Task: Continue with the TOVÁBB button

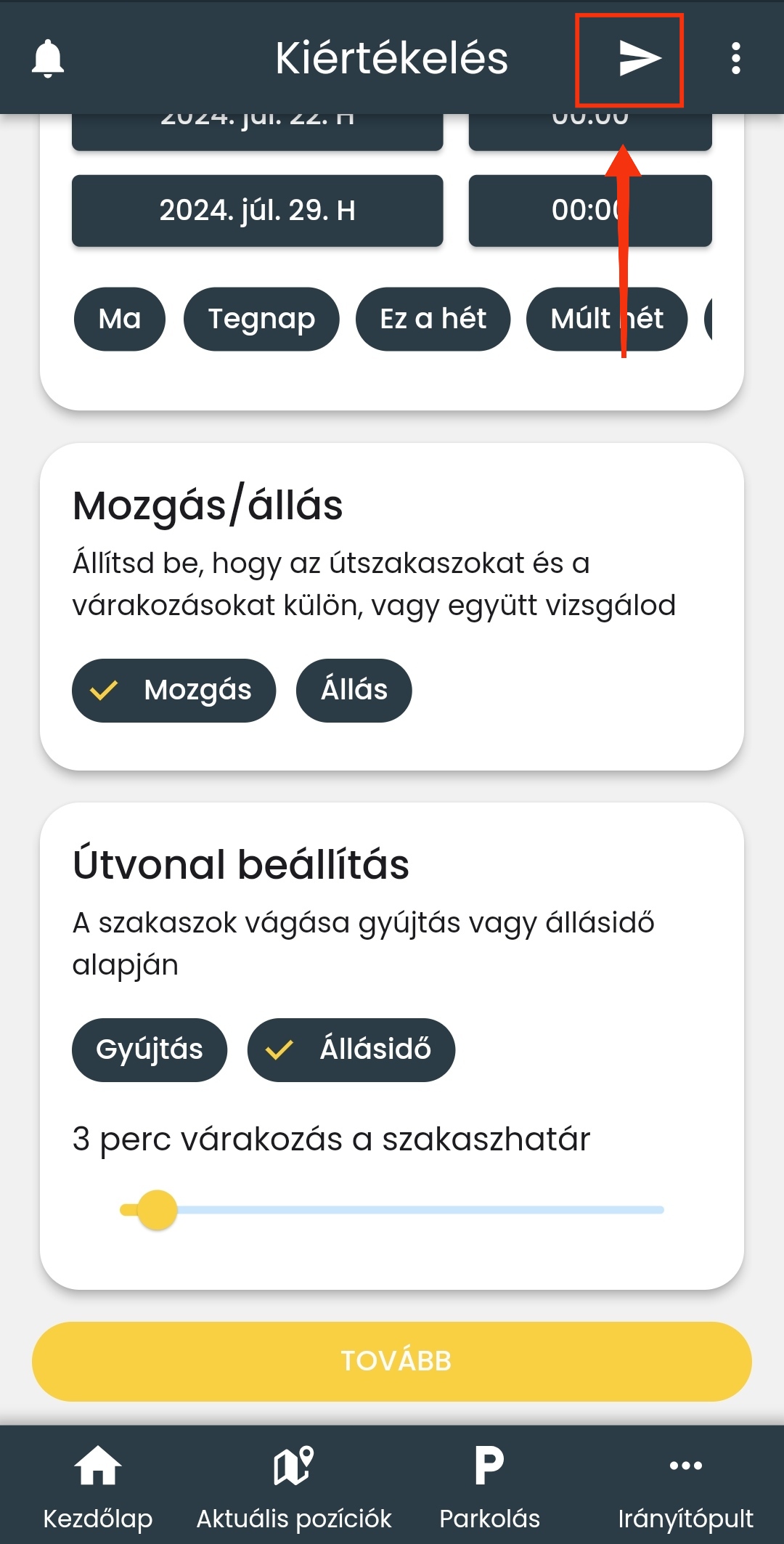Action: 392,1361
